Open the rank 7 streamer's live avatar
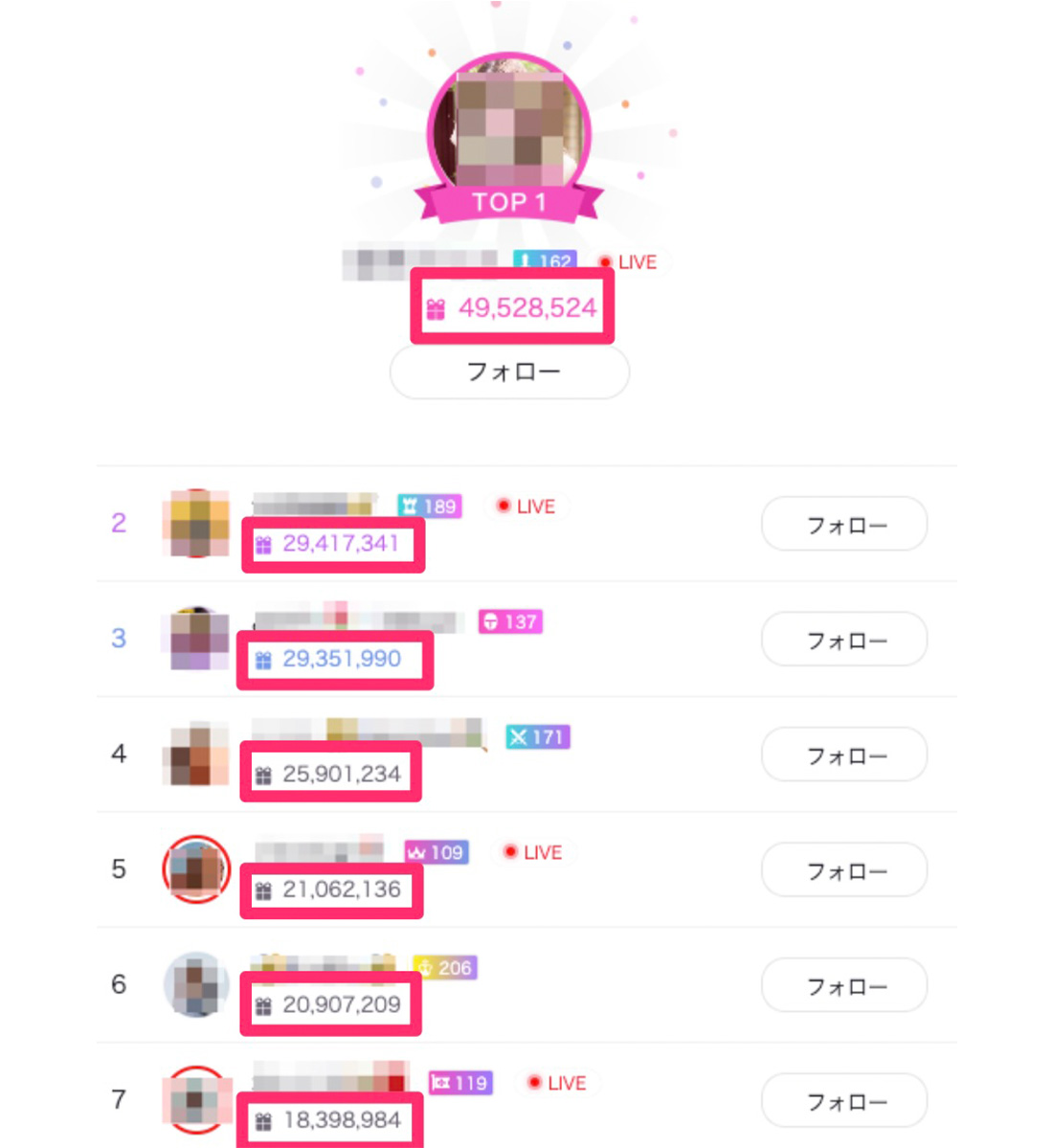1053x1148 pixels. pyautogui.click(x=196, y=1099)
